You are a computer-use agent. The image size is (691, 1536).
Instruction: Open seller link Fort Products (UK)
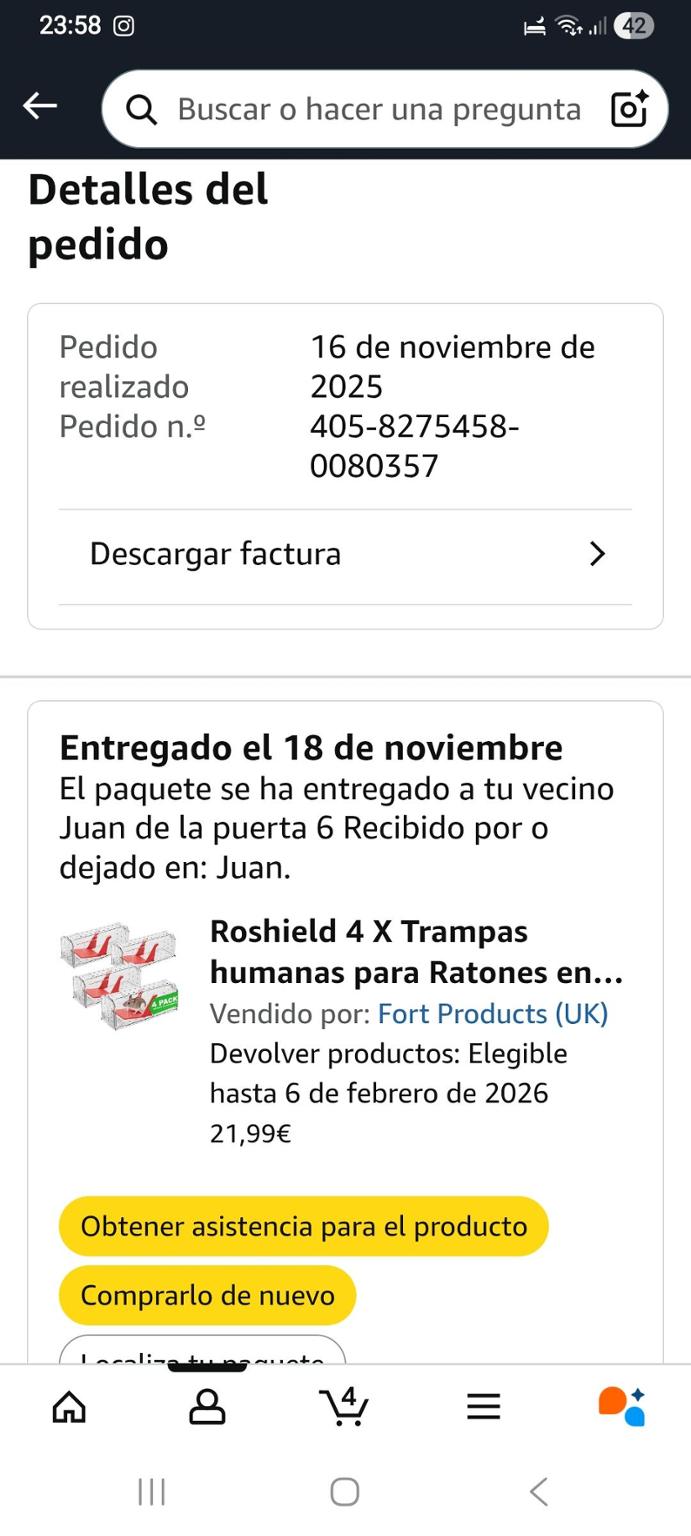tap(493, 1014)
